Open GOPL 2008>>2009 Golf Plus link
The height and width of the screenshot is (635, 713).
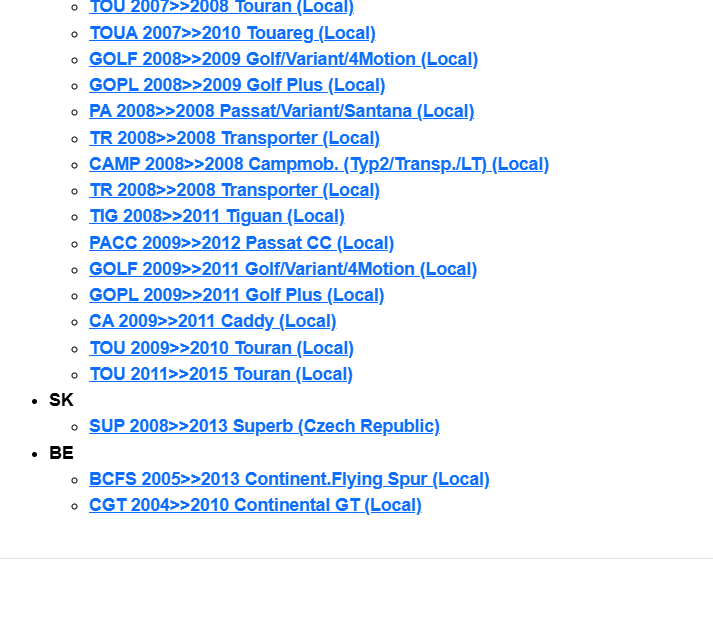pos(237,85)
